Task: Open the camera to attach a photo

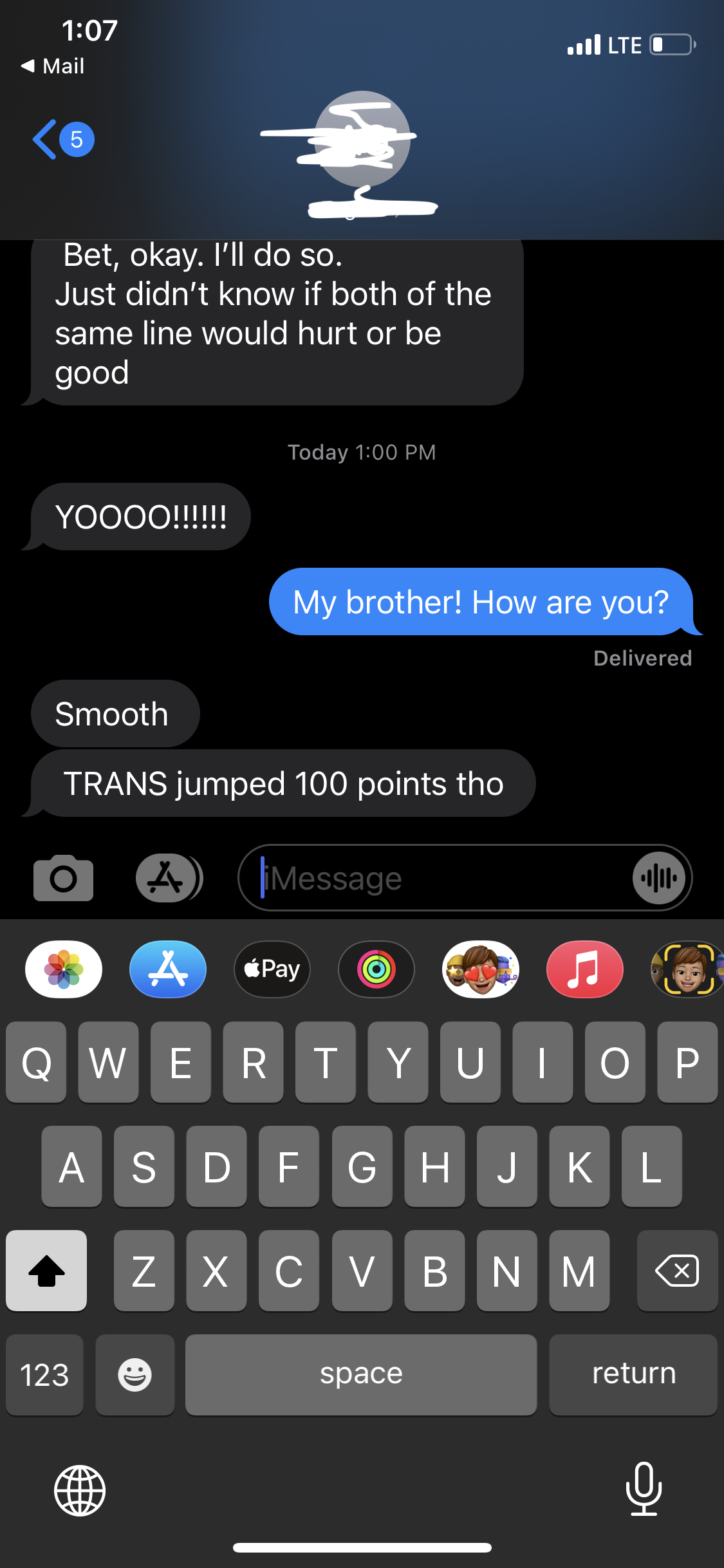Action: tap(63, 878)
